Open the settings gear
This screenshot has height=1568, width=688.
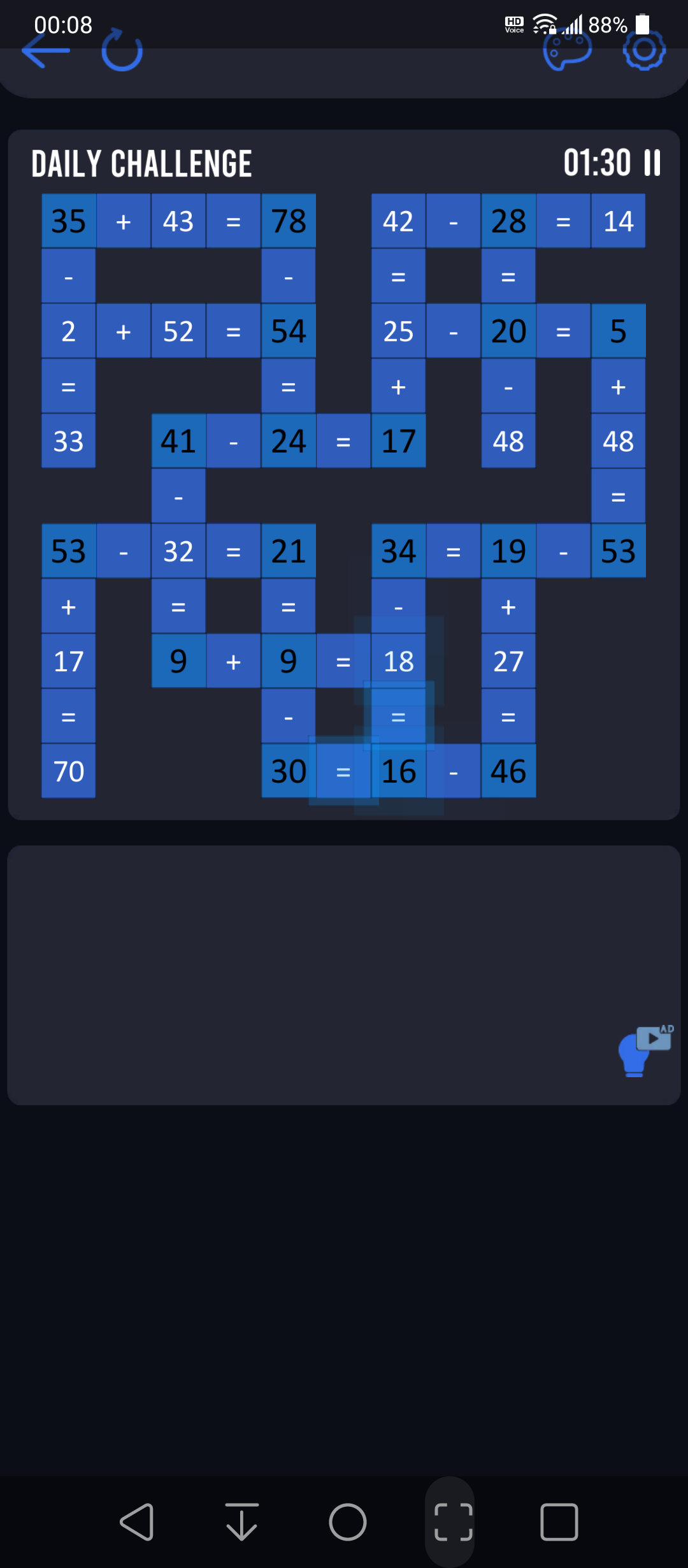pyautogui.click(x=644, y=50)
